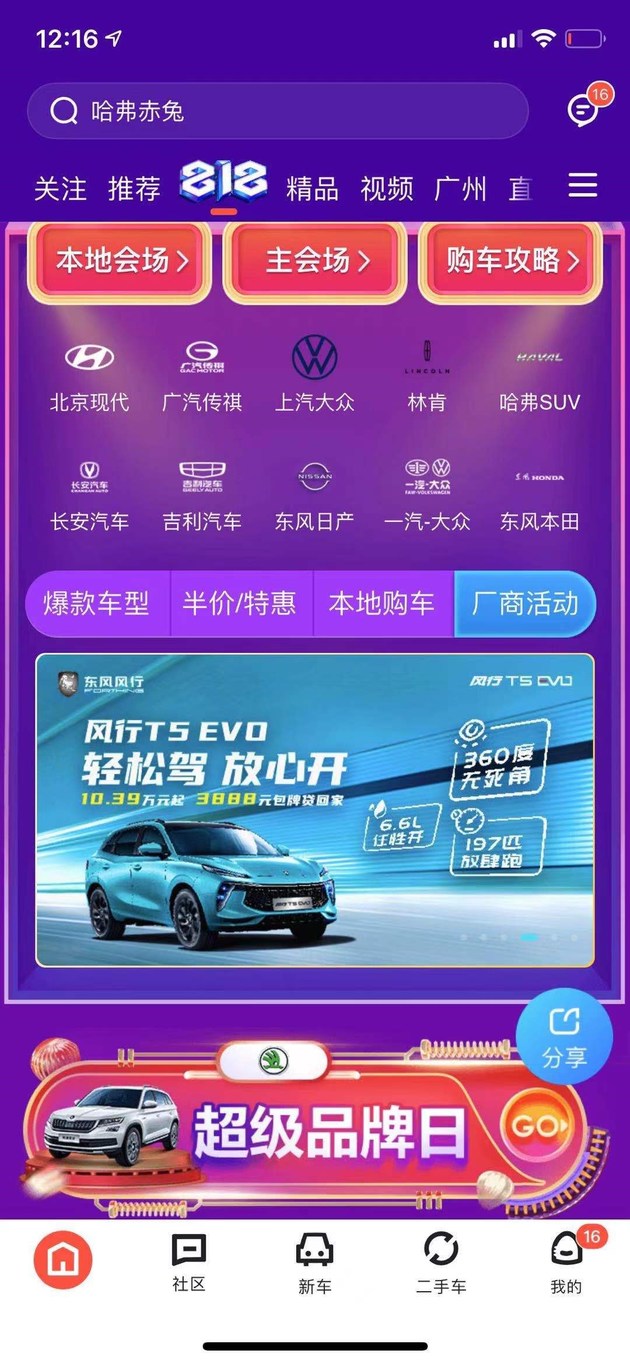Tap the search box showing 哈弗赤兔
Image resolution: width=630 pixels, height=1364 pixels.
(277, 111)
